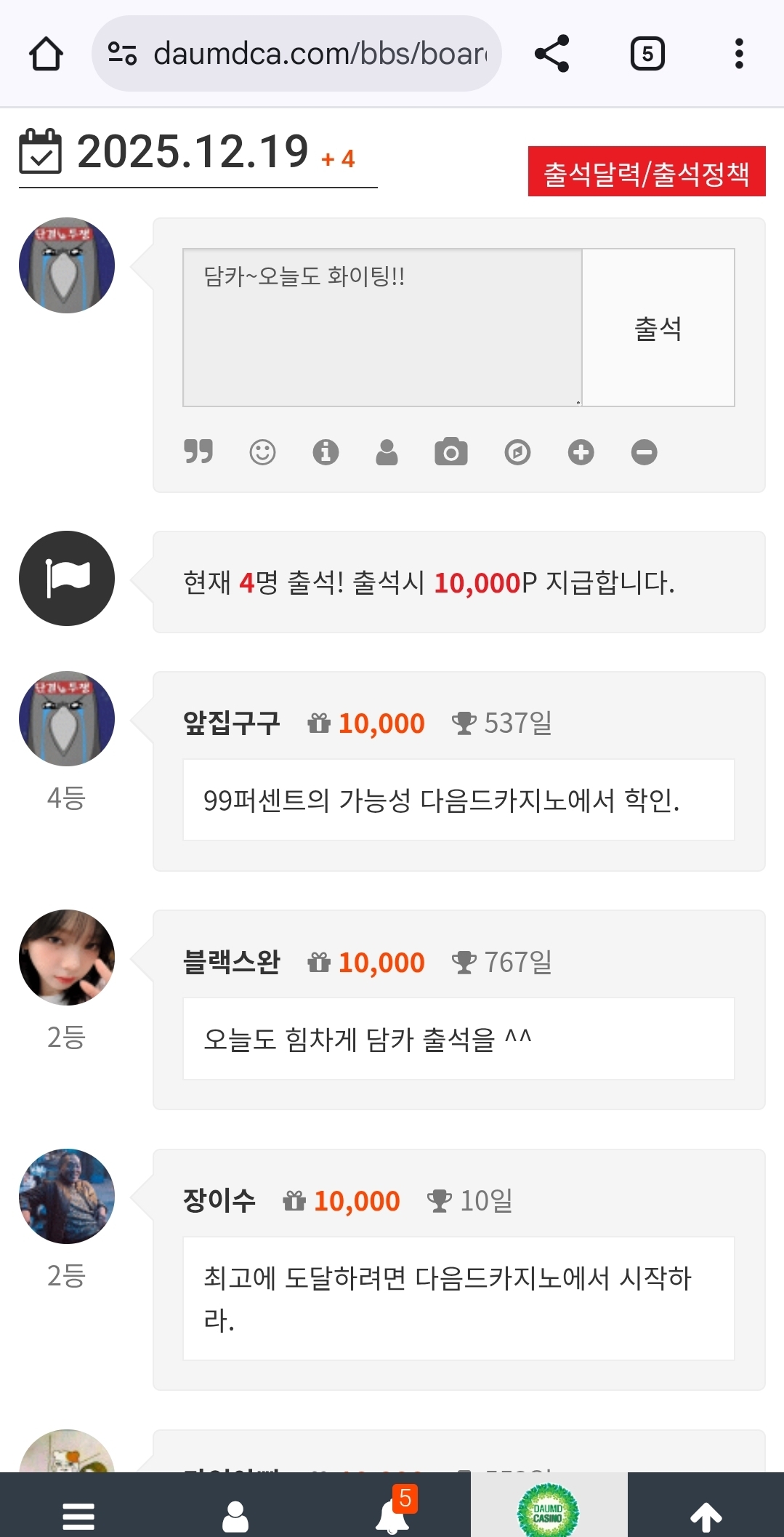784x1537 pixels.
Task: Shrink the text box with minus icon
Action: click(x=644, y=452)
